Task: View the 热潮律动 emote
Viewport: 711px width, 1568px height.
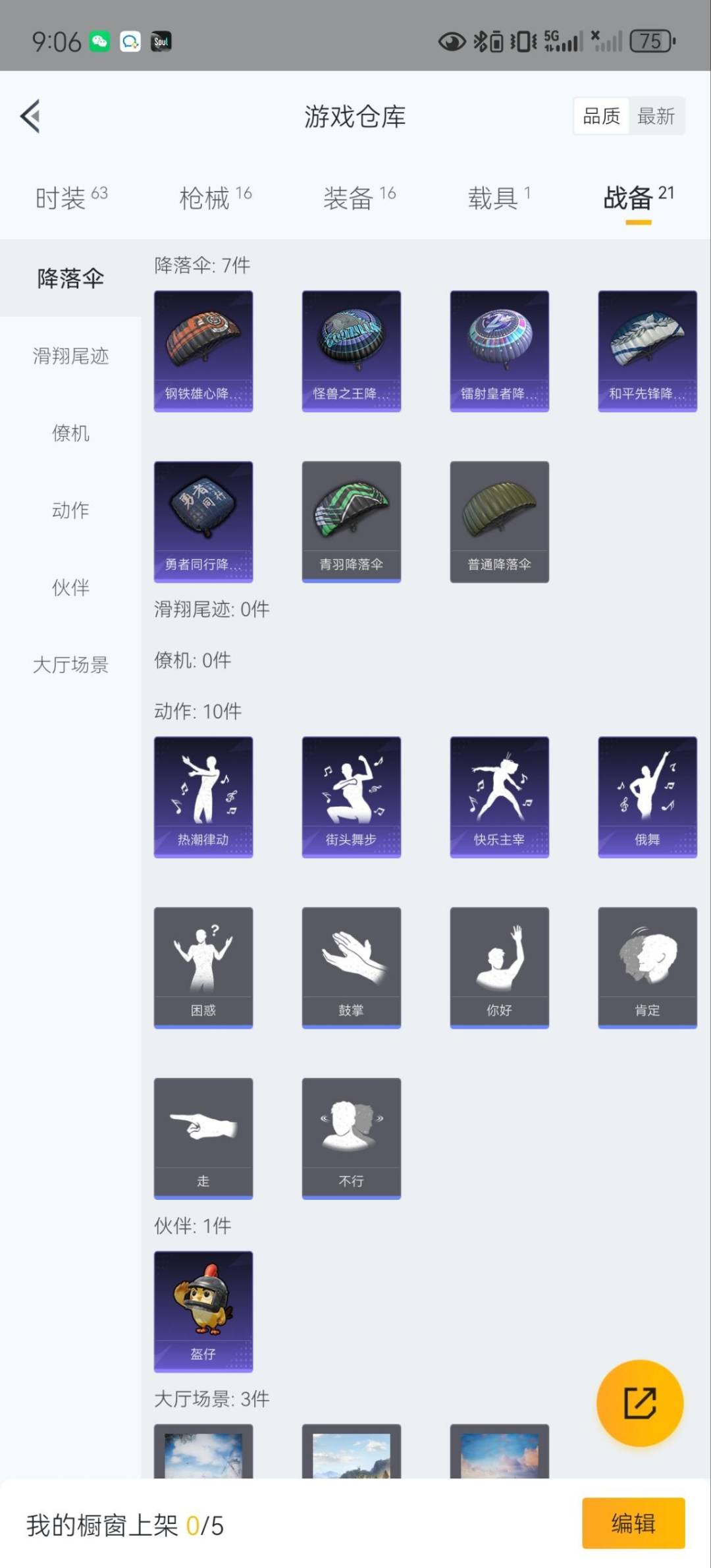Action: [x=203, y=797]
